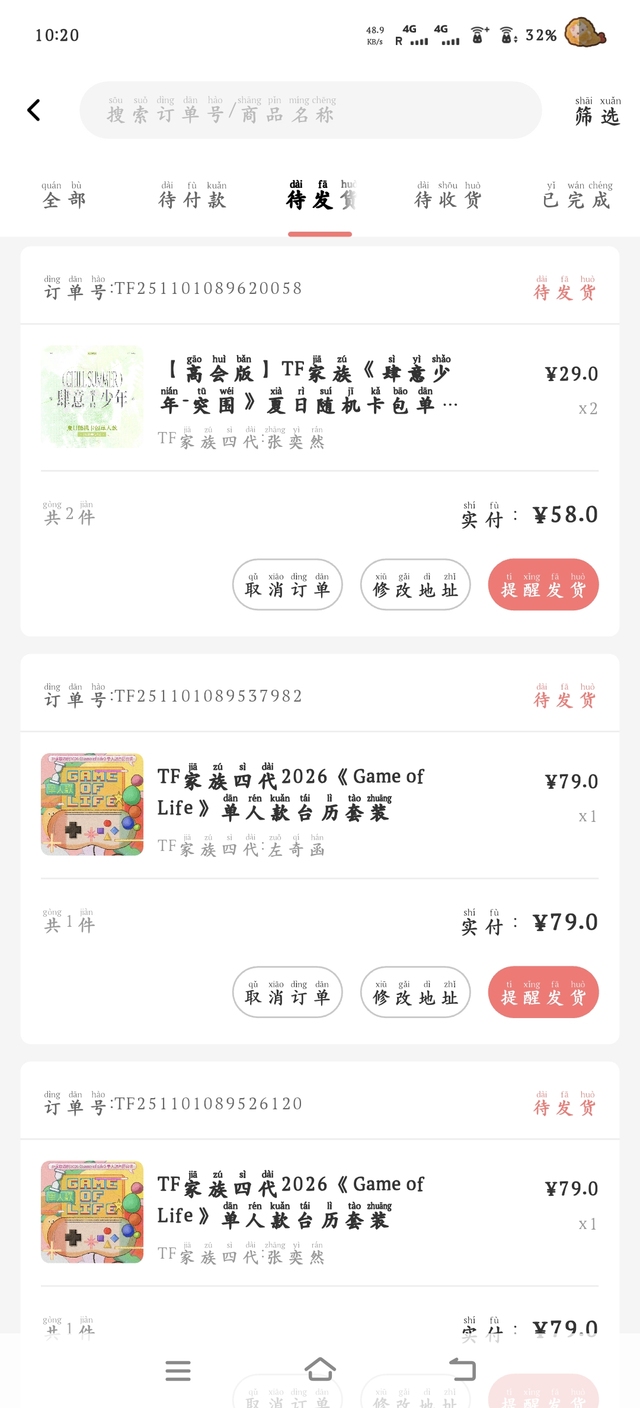This screenshot has width=640, height=1408.
Task: Tap 提醒发货 for order ending 620058
Action: click(543, 584)
